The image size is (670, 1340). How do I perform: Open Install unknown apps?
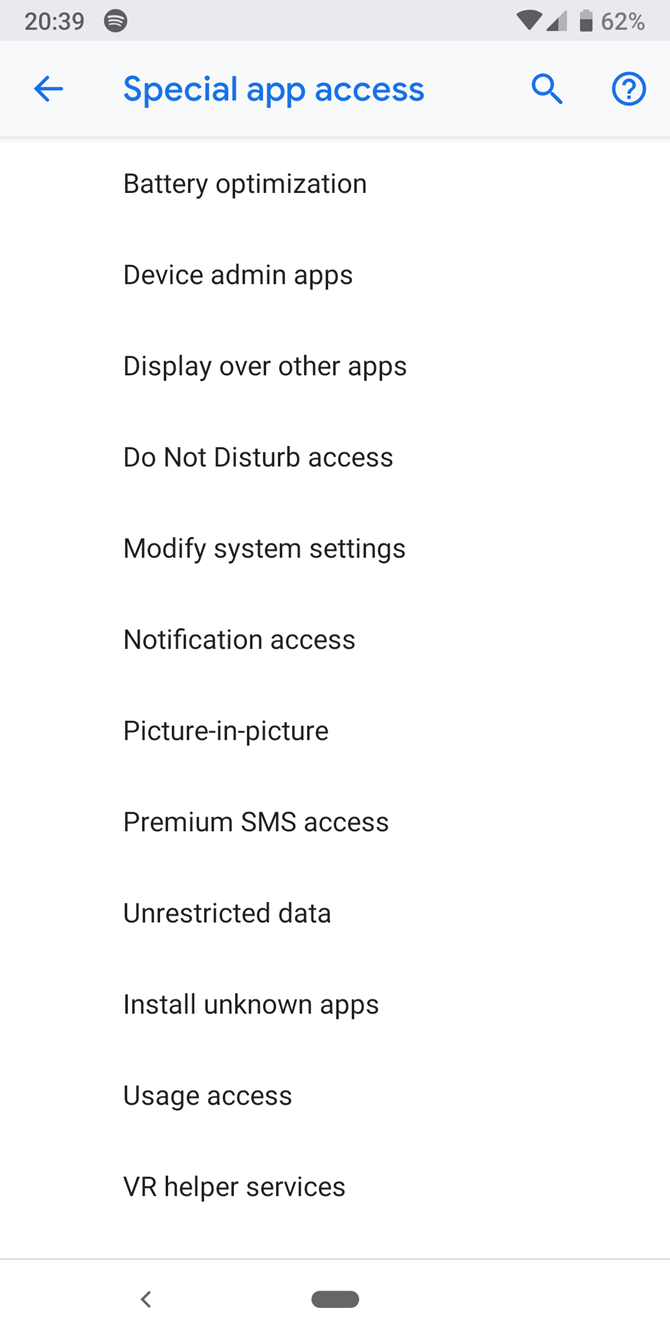point(251,1004)
